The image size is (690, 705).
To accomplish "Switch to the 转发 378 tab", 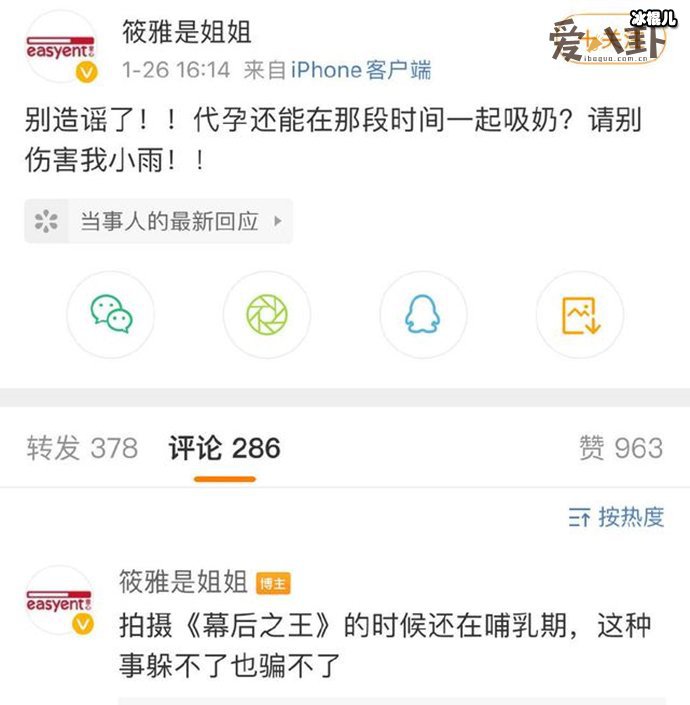I will point(82,448).
